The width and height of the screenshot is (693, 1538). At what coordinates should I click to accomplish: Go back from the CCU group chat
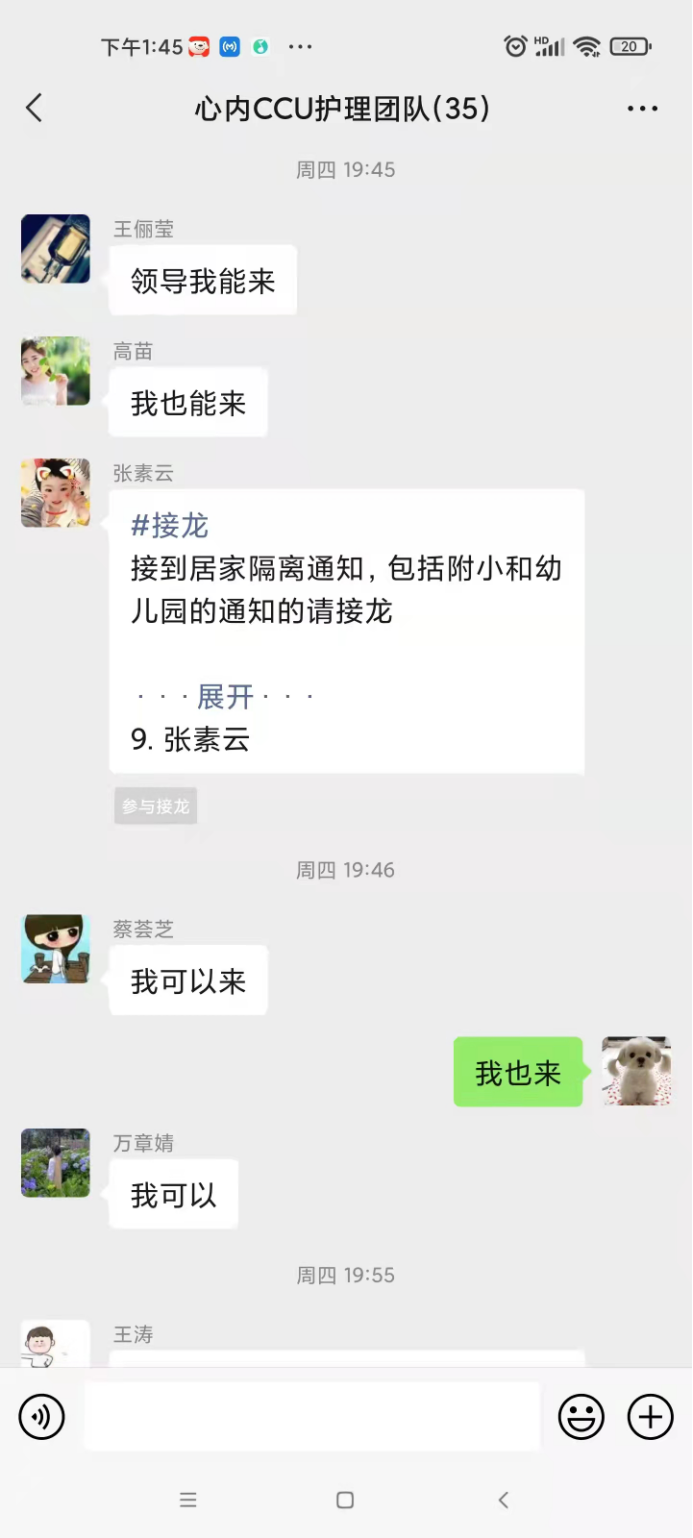pos(34,108)
